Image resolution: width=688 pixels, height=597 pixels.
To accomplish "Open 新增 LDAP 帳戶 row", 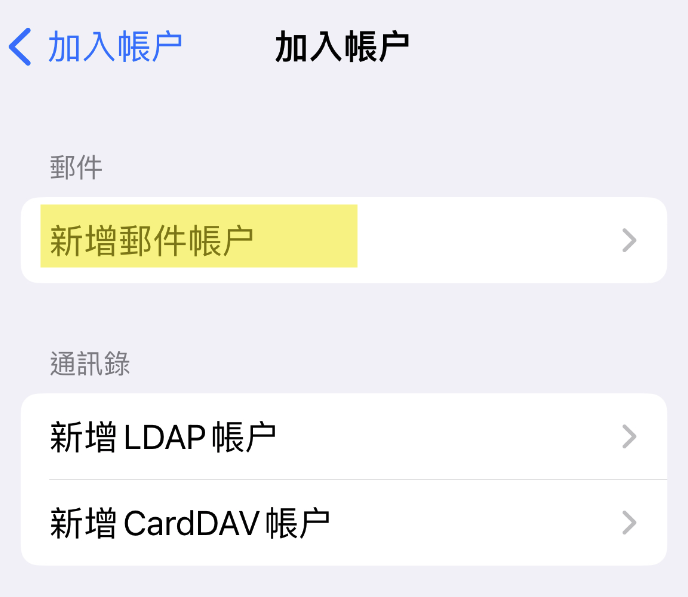I will (343, 437).
